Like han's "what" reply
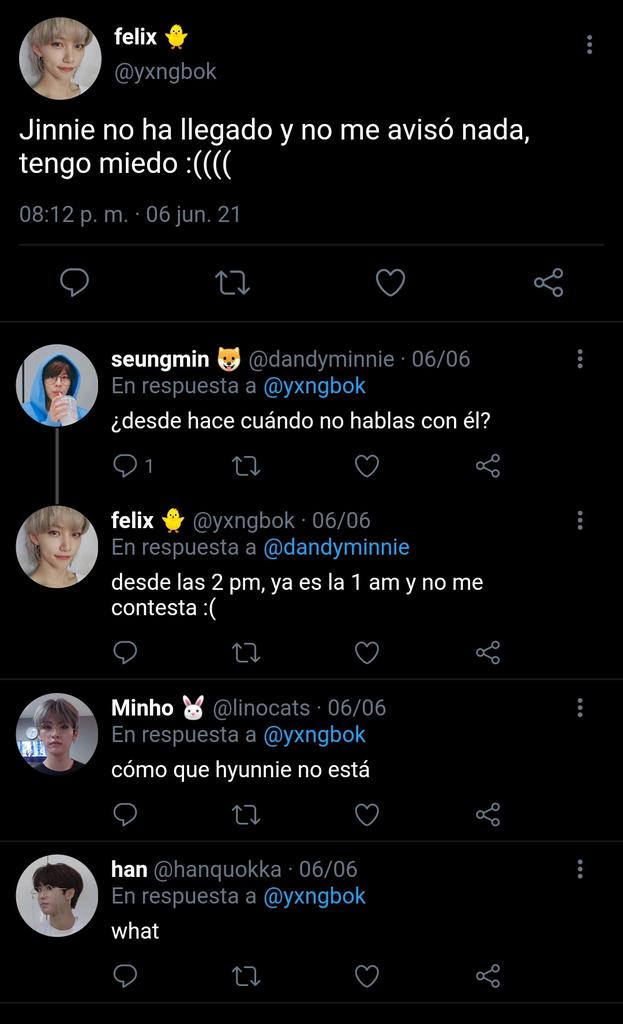623x1024 pixels. pos(367,976)
